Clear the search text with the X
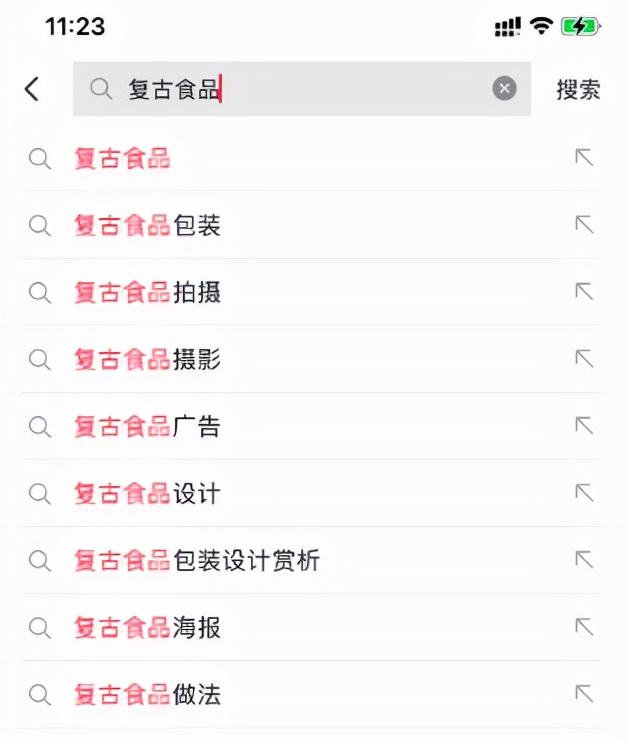 [x=505, y=89]
